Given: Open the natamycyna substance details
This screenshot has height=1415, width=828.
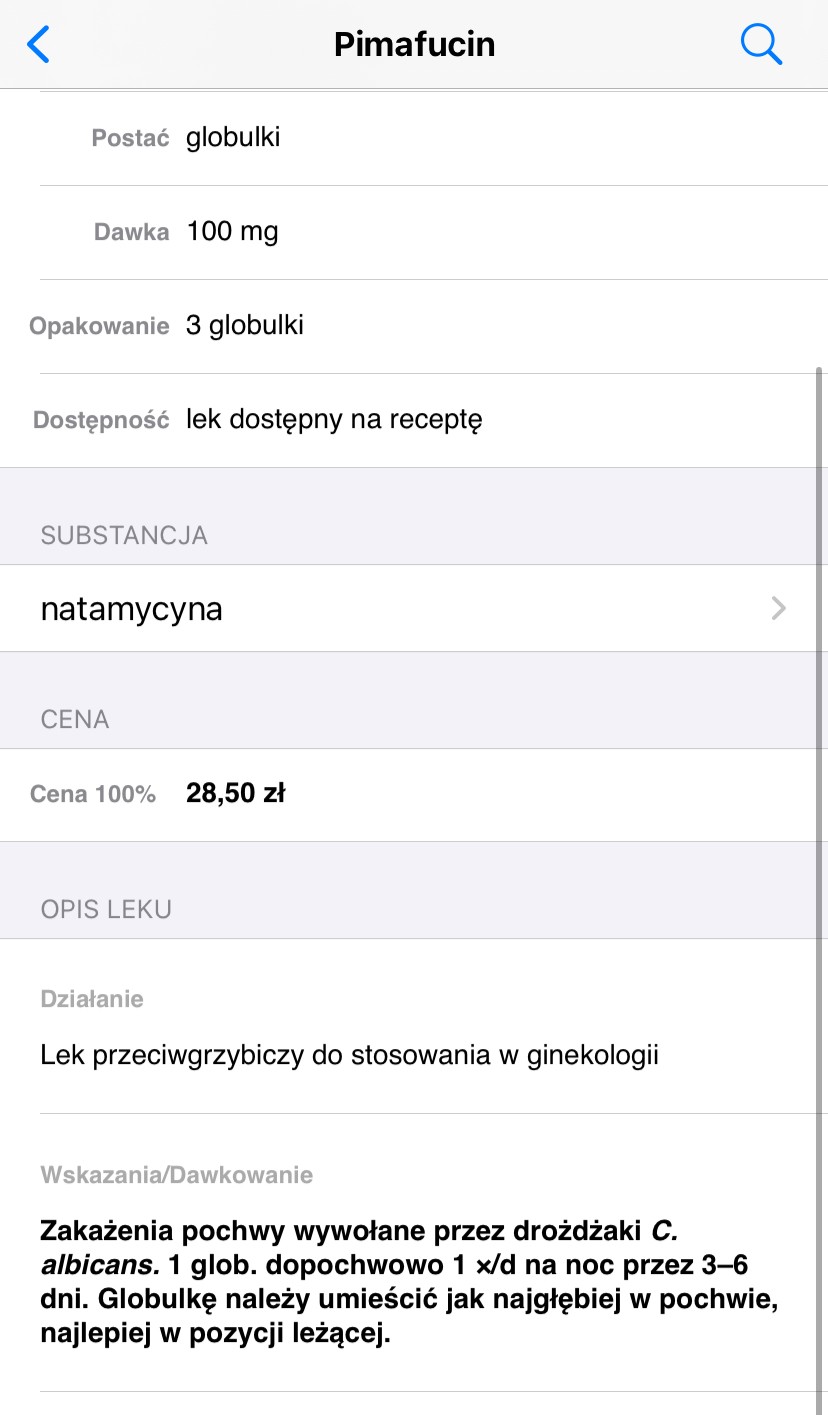Looking at the screenshot, I should [414, 609].
